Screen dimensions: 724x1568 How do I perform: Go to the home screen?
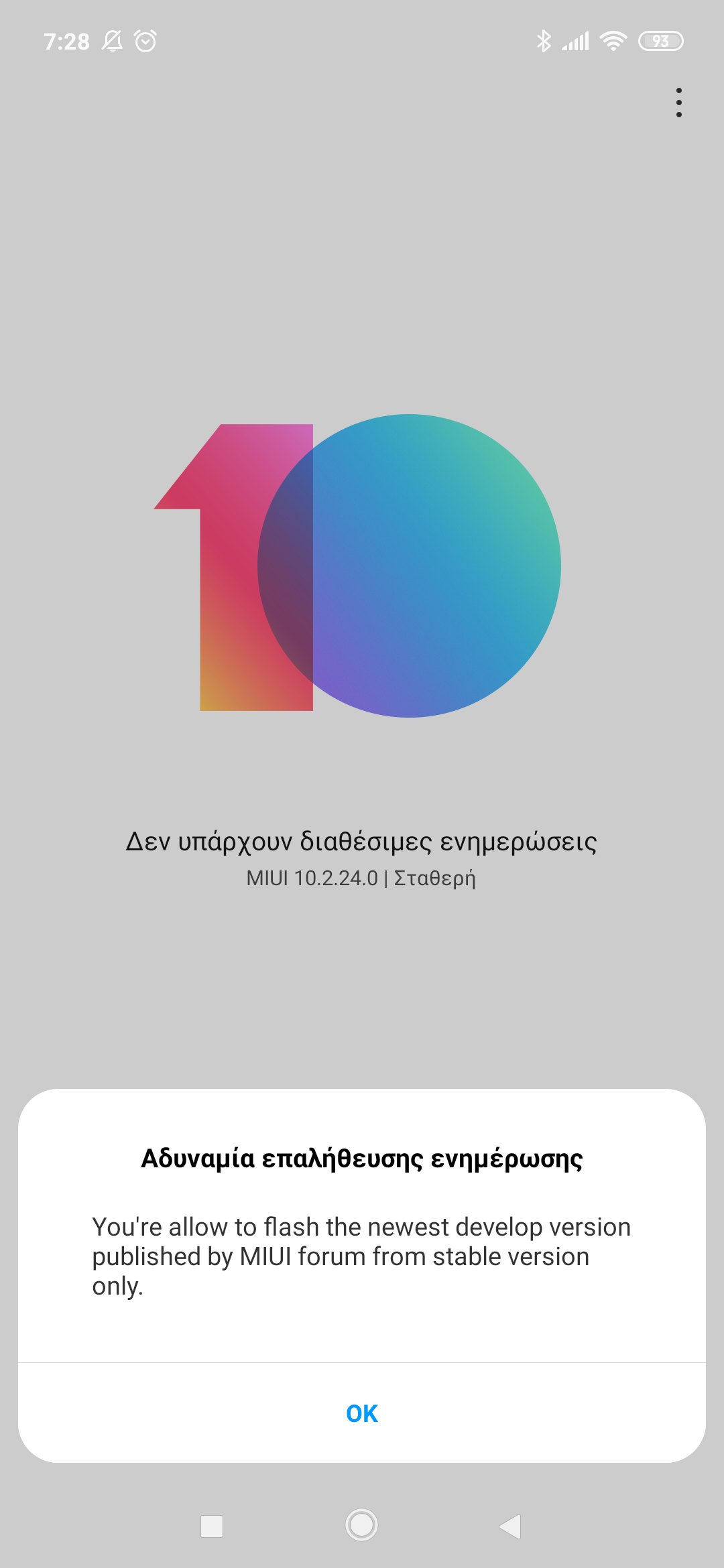pyautogui.click(x=362, y=1525)
